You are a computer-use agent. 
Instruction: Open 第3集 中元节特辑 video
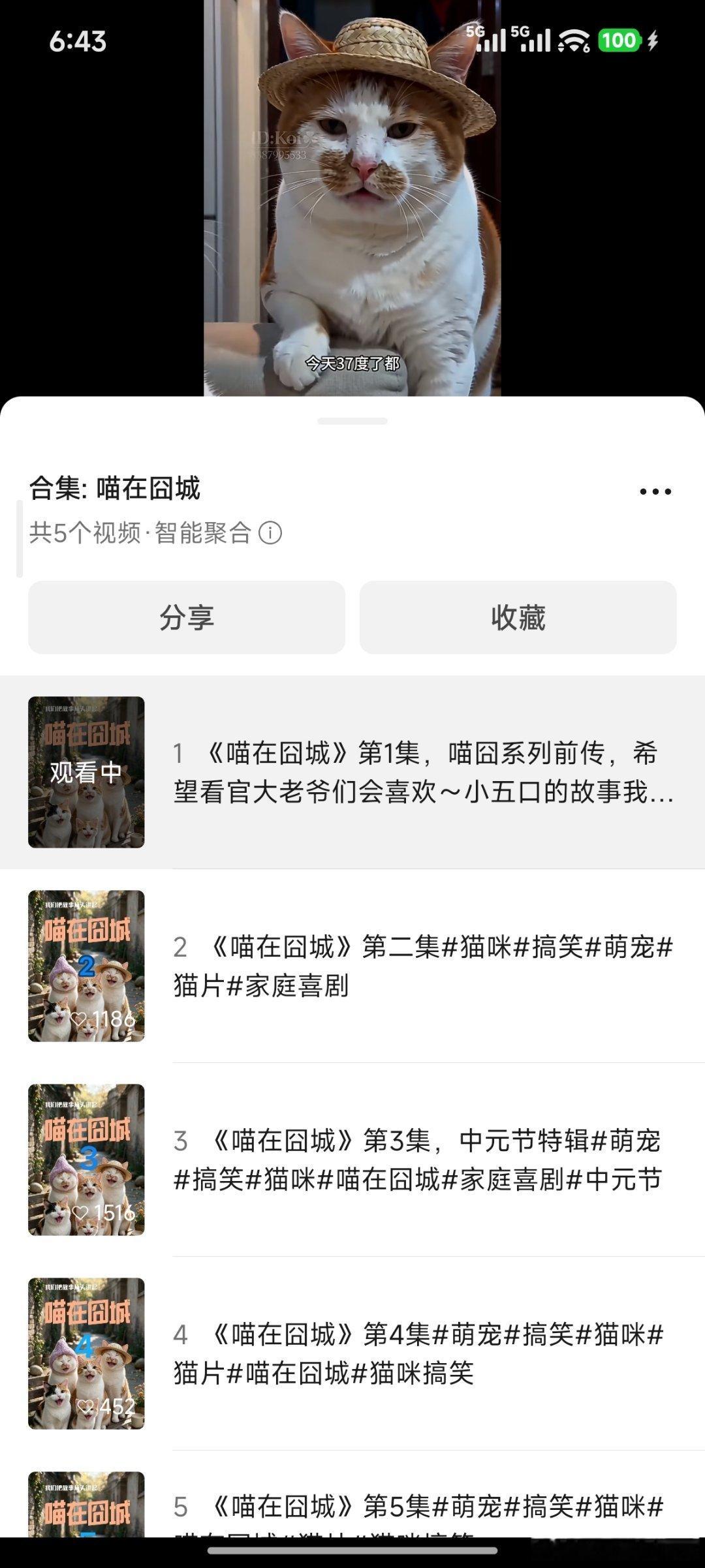(x=352, y=1160)
